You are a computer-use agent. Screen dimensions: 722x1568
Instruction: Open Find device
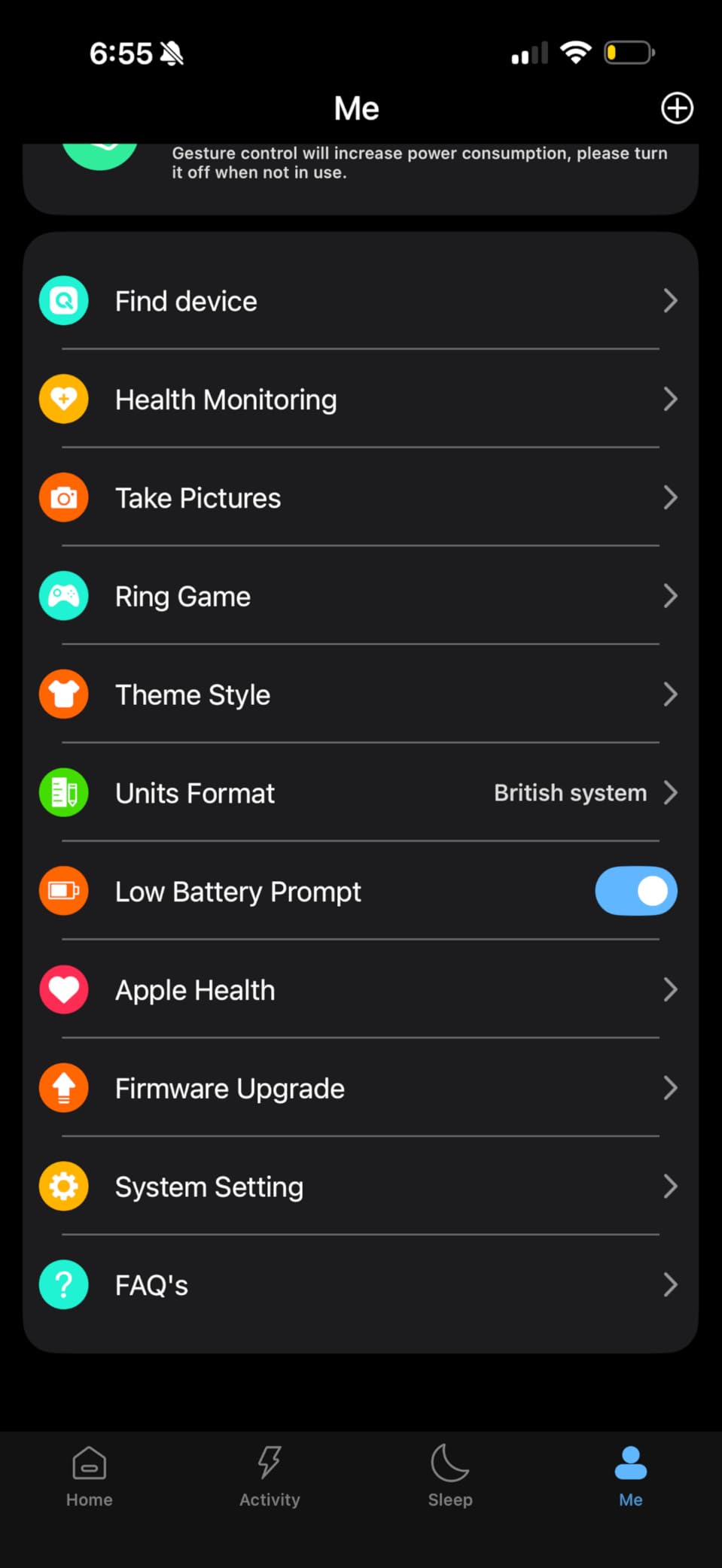[360, 301]
